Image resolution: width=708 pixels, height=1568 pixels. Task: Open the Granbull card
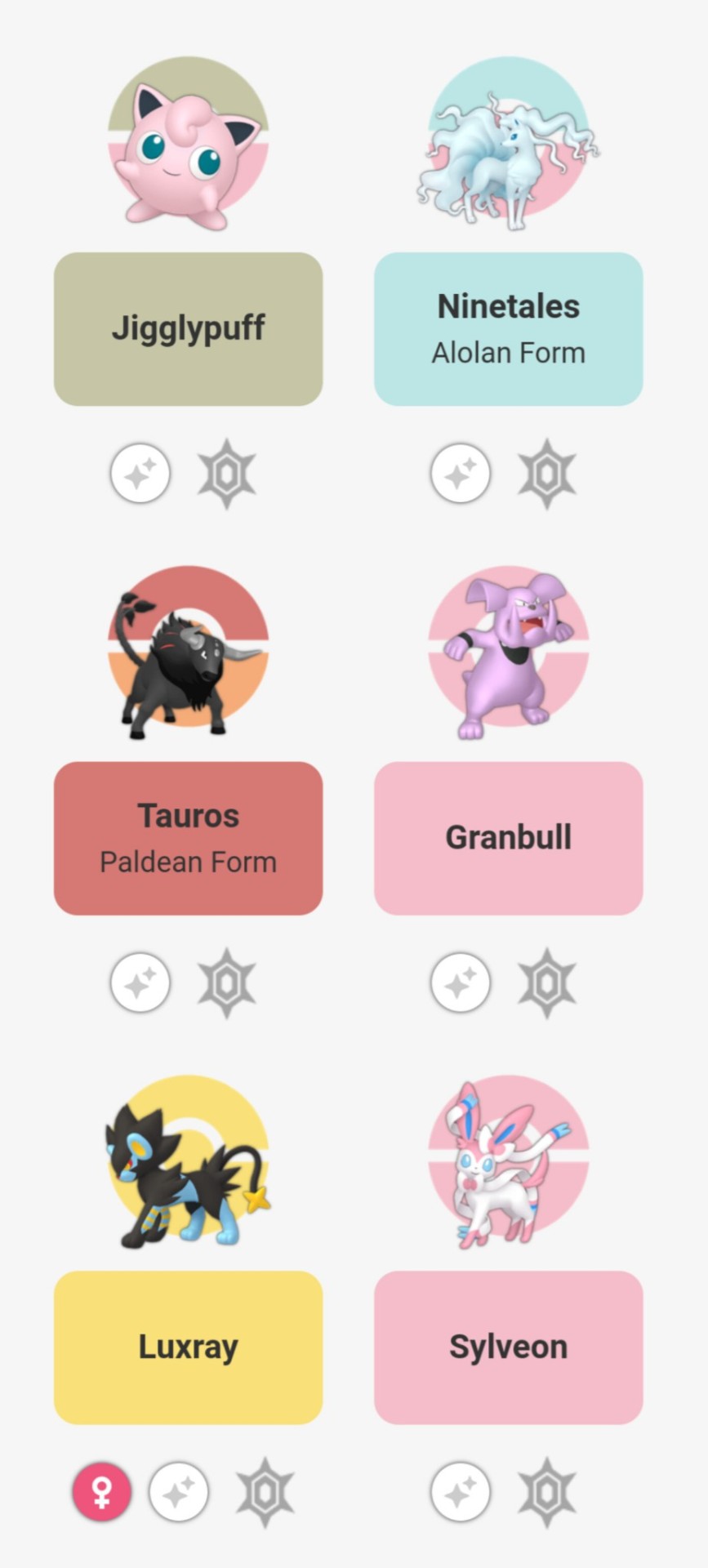508,838
